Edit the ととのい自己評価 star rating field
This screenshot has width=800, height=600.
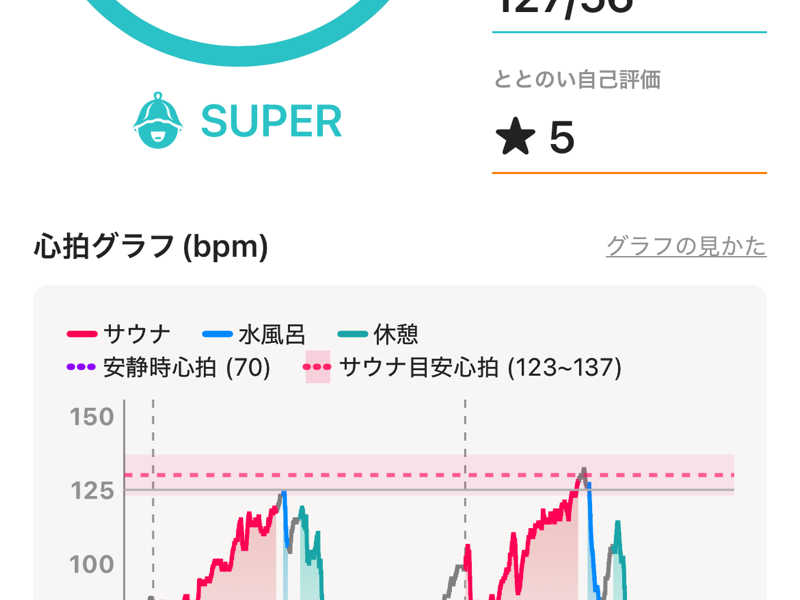628,137
